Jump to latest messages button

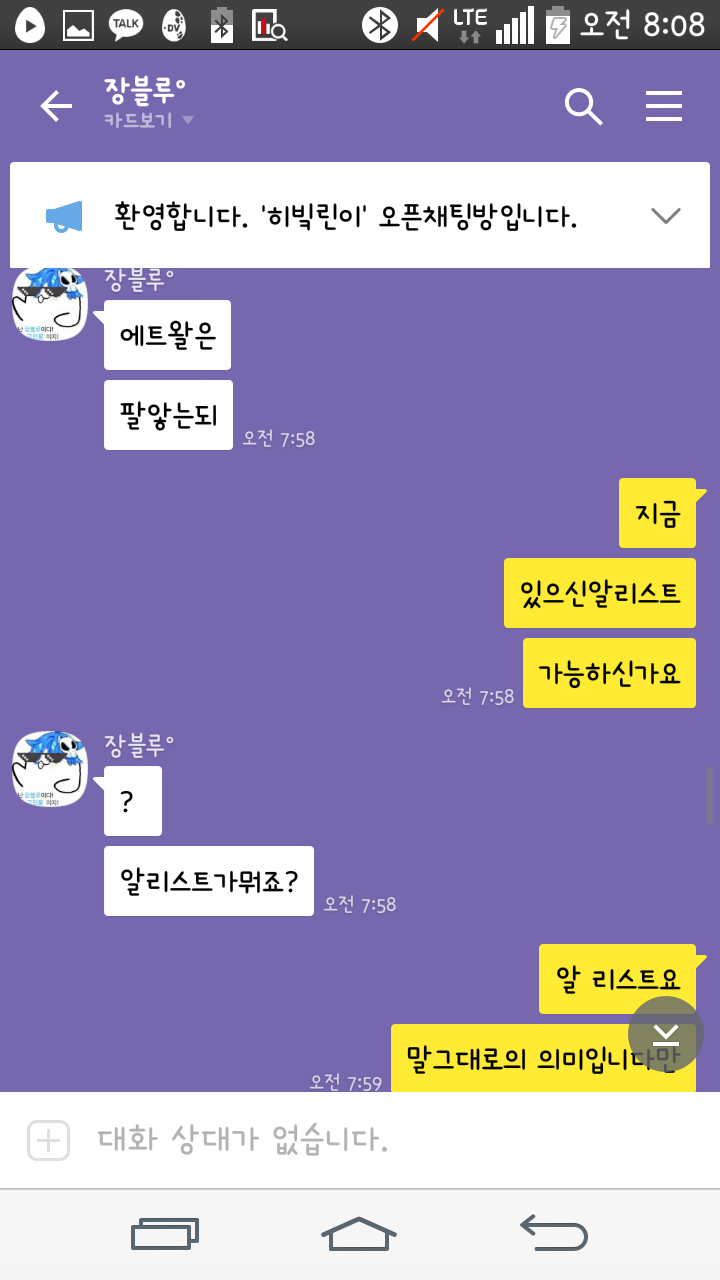point(666,1034)
